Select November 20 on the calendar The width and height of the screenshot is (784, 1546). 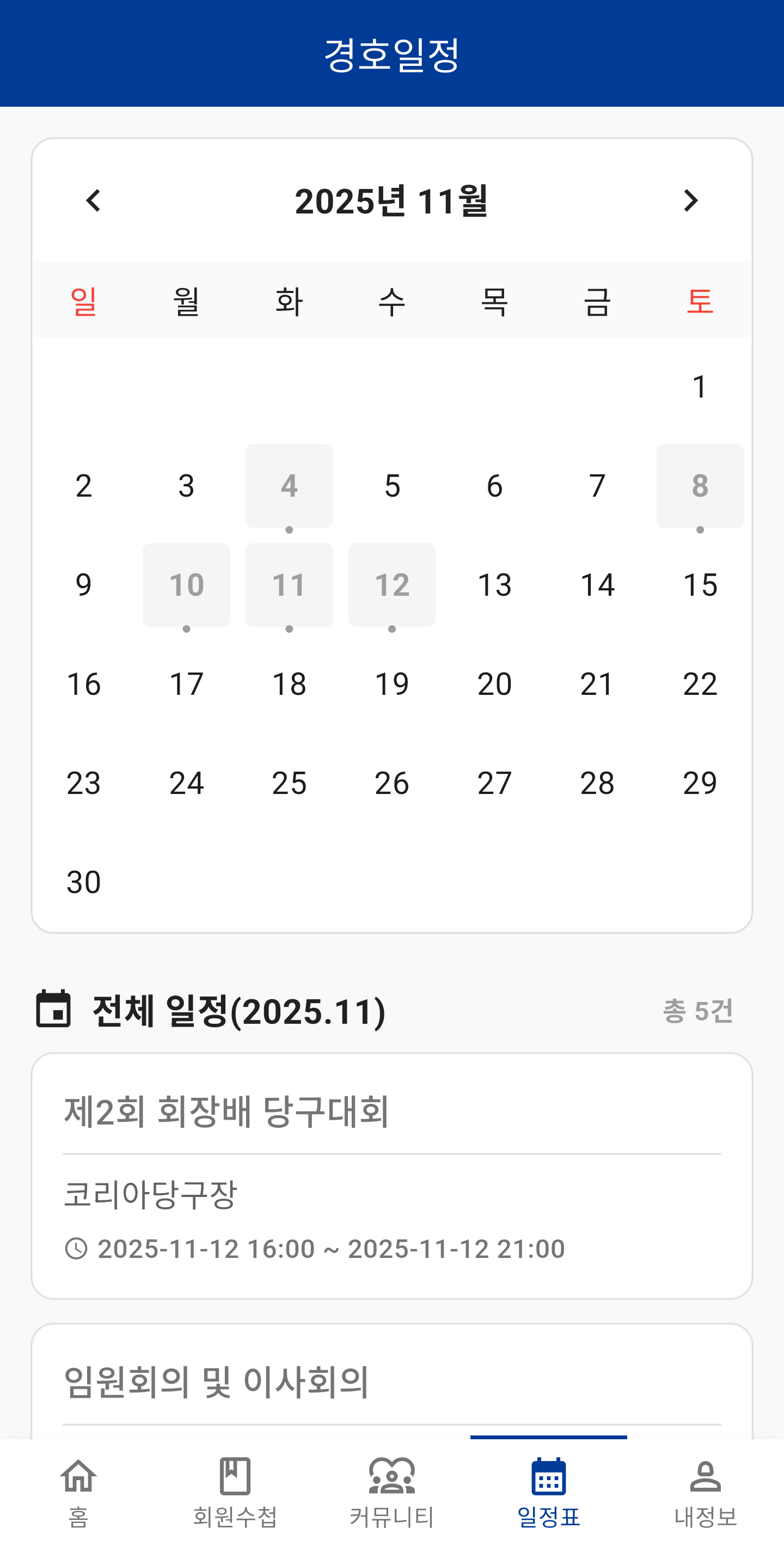494,683
